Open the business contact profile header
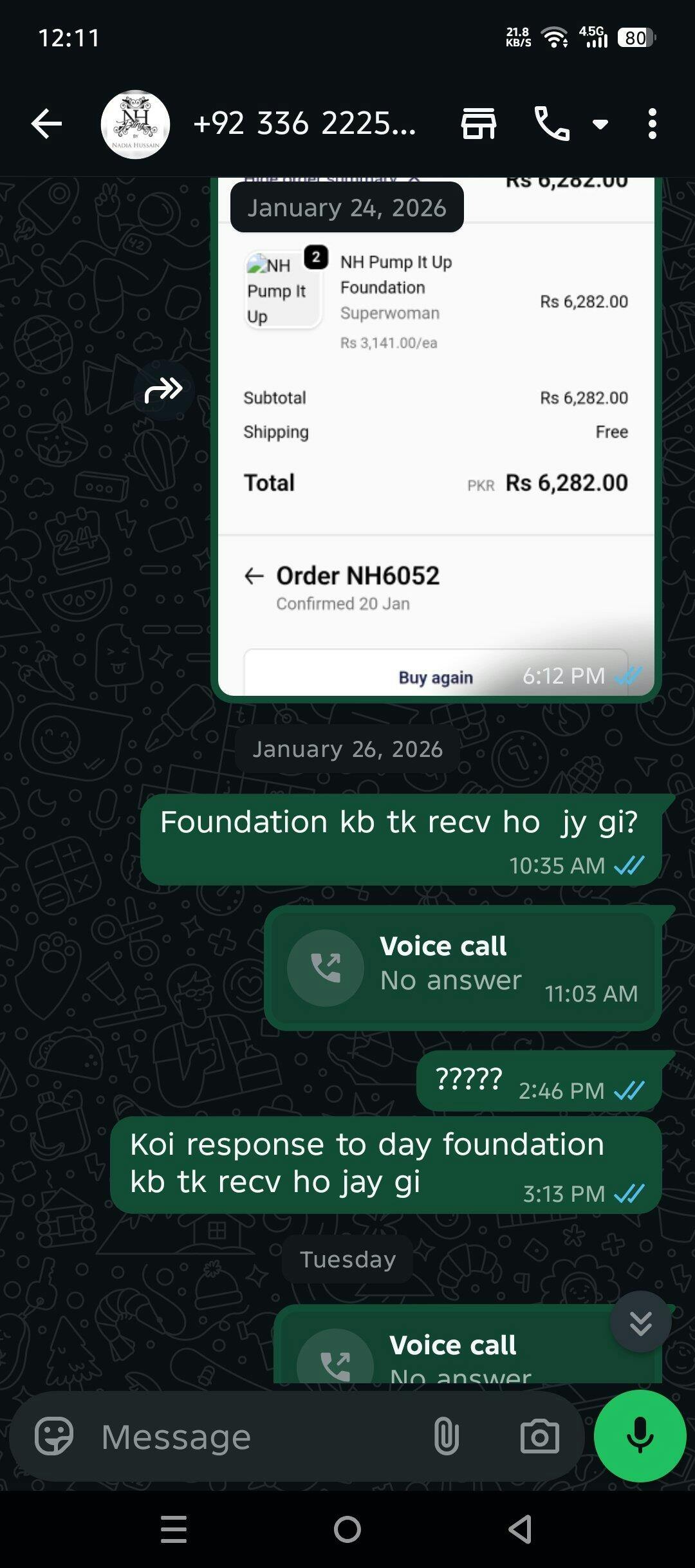Image resolution: width=695 pixels, height=1568 pixels. click(x=304, y=124)
